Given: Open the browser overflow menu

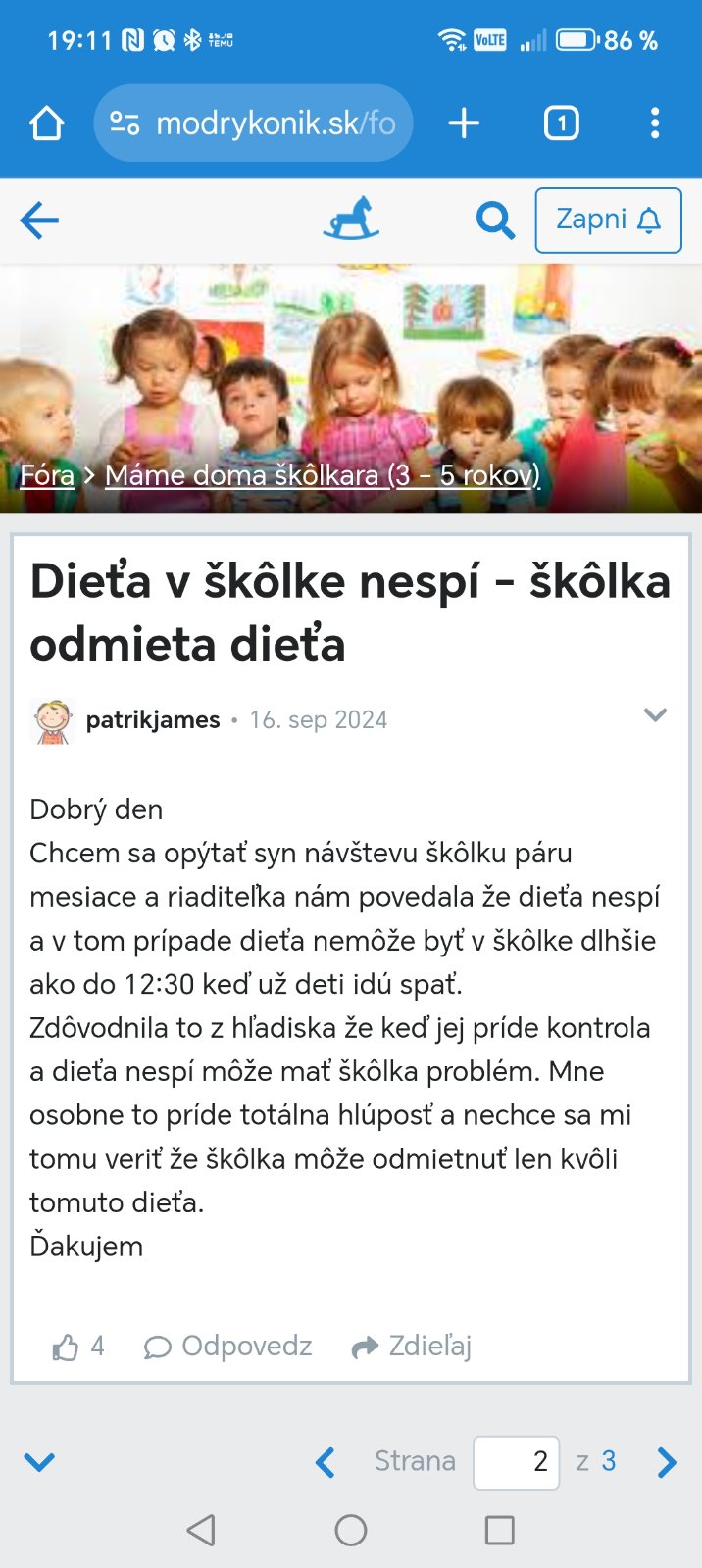Looking at the screenshot, I should (x=655, y=123).
